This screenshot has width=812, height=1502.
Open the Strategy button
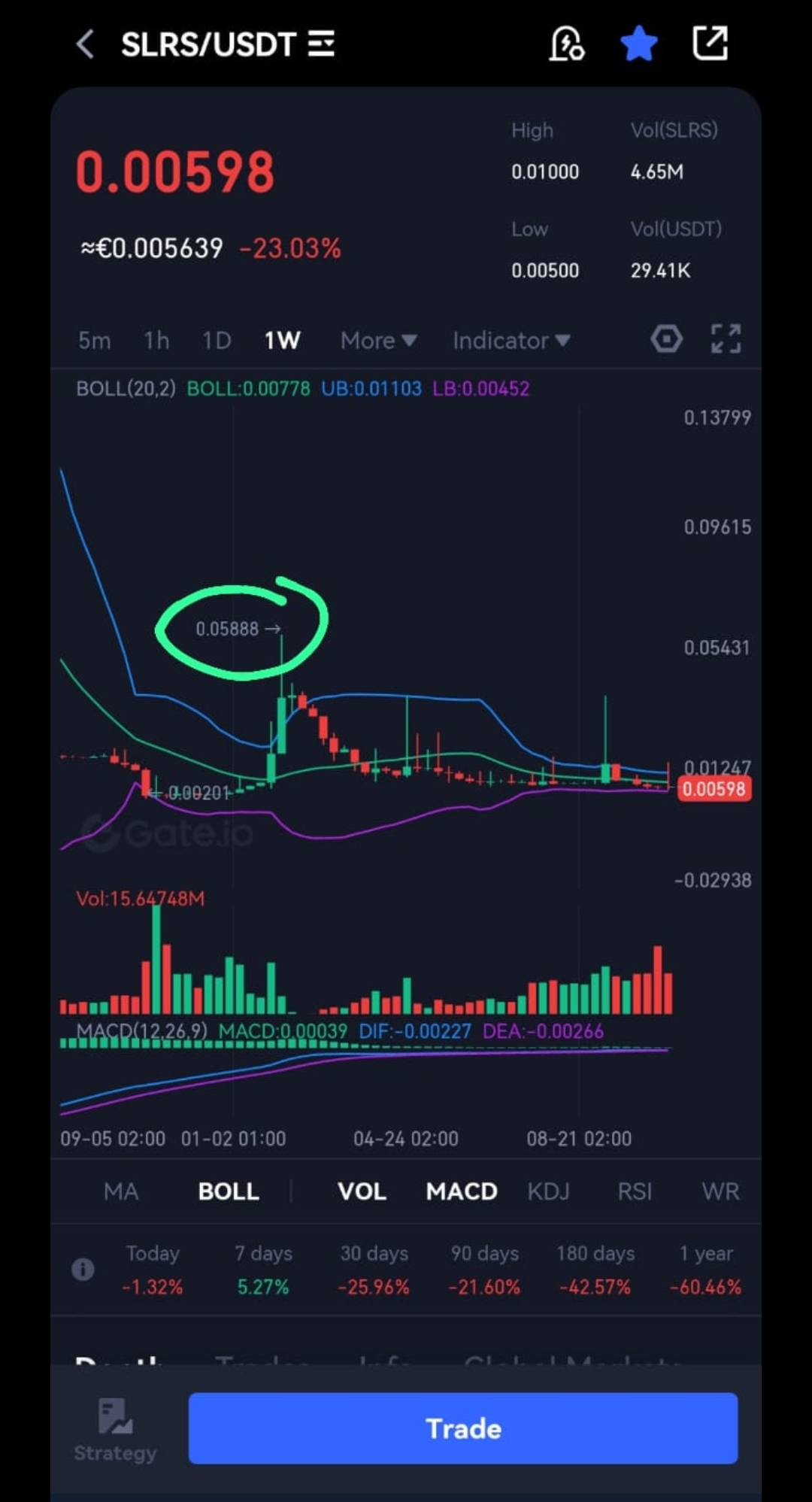[x=115, y=1430]
